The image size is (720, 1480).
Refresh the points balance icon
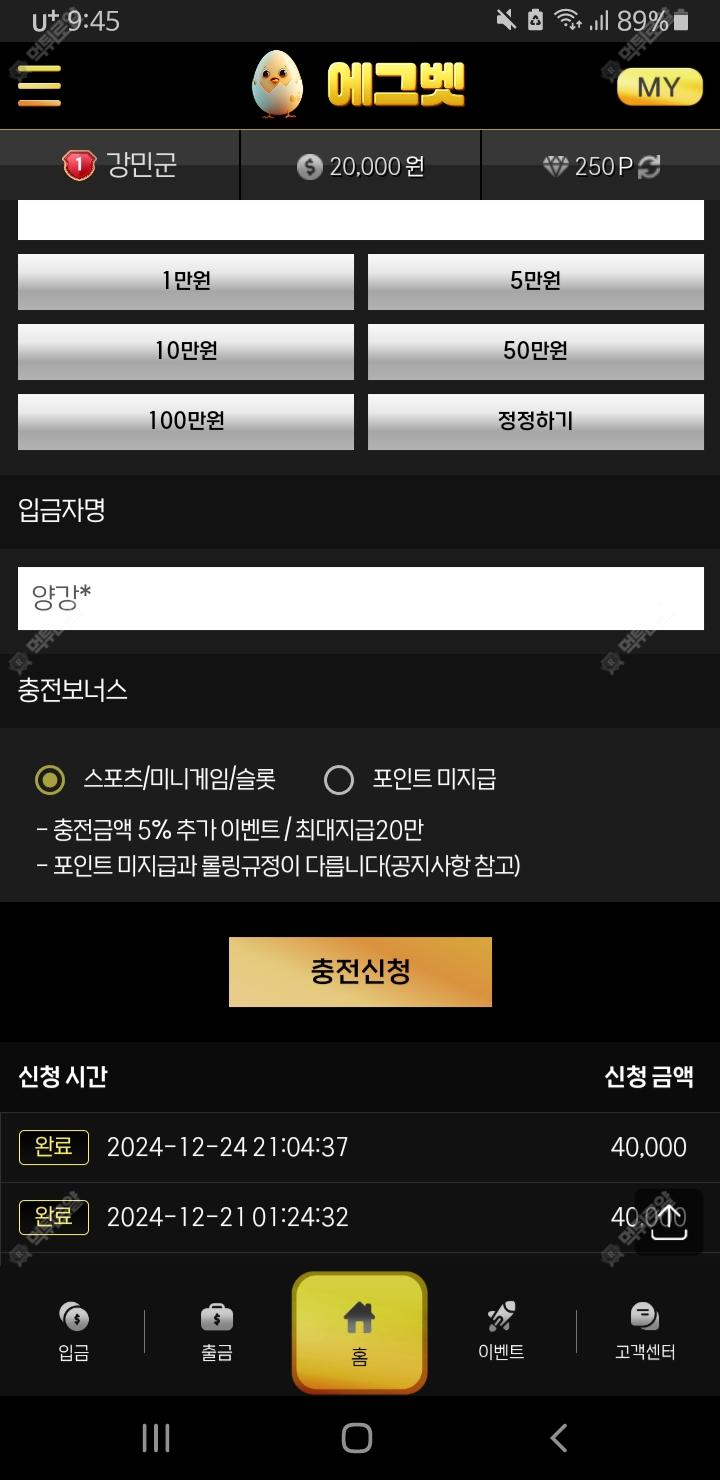[650, 167]
